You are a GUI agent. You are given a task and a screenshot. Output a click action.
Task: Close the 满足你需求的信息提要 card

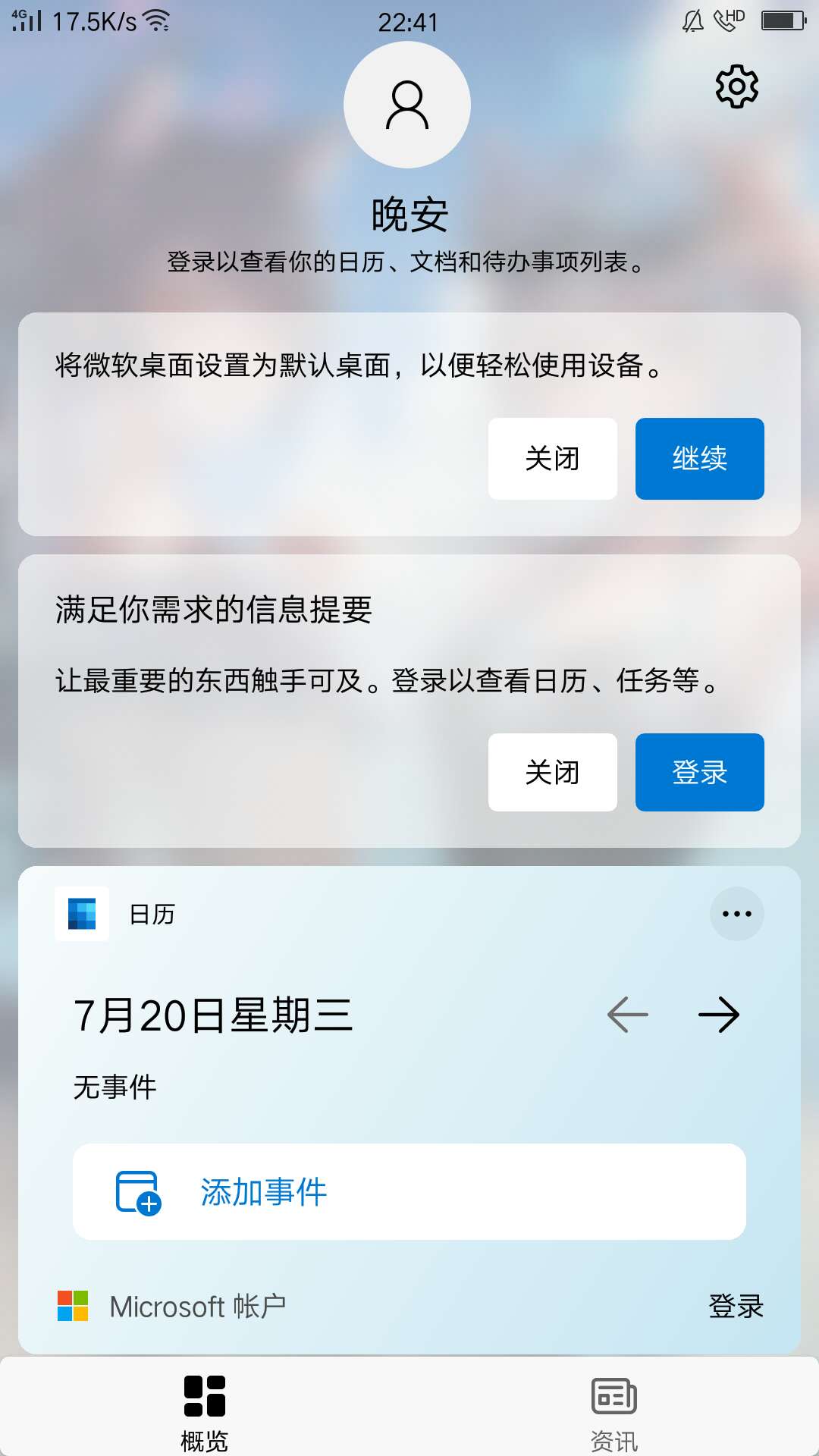coord(552,772)
